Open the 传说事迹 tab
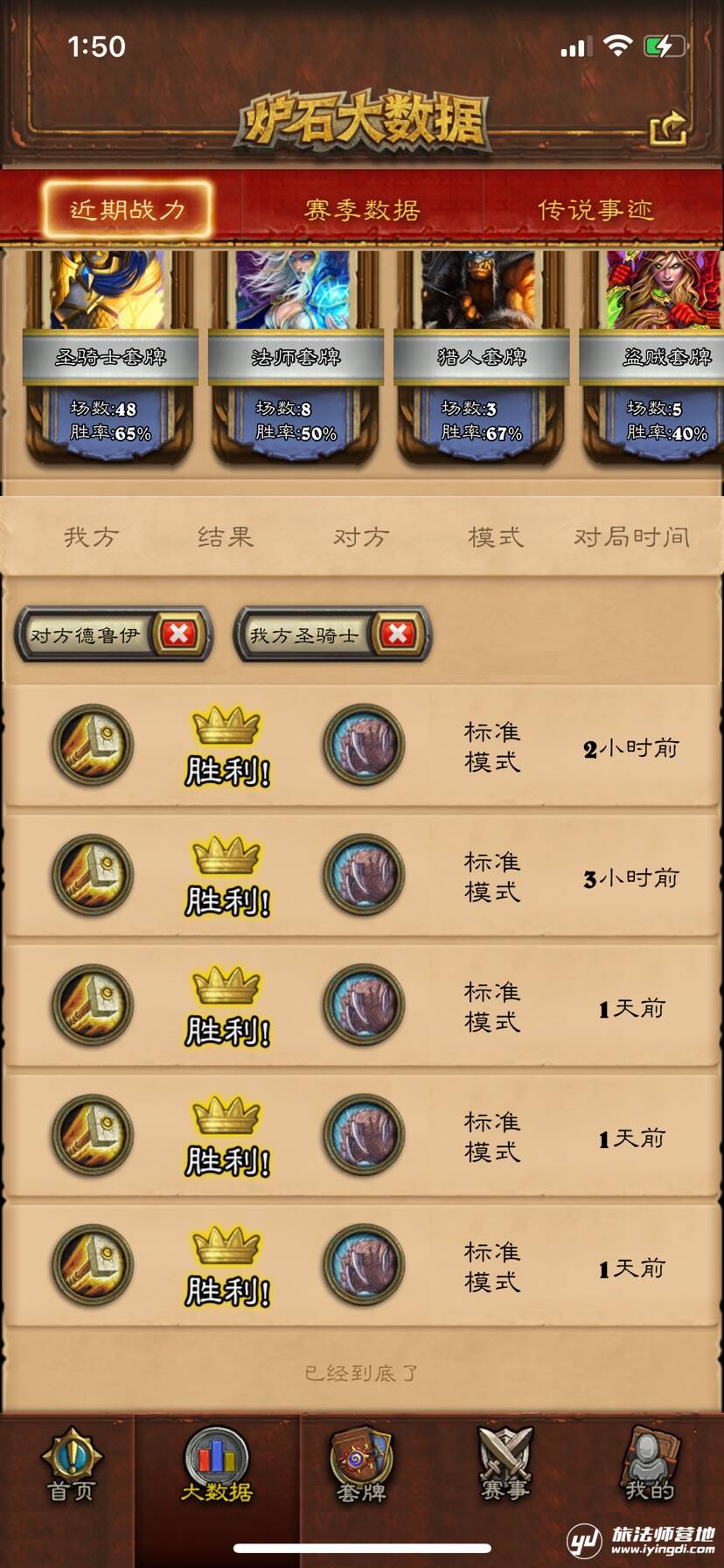 coord(595,210)
